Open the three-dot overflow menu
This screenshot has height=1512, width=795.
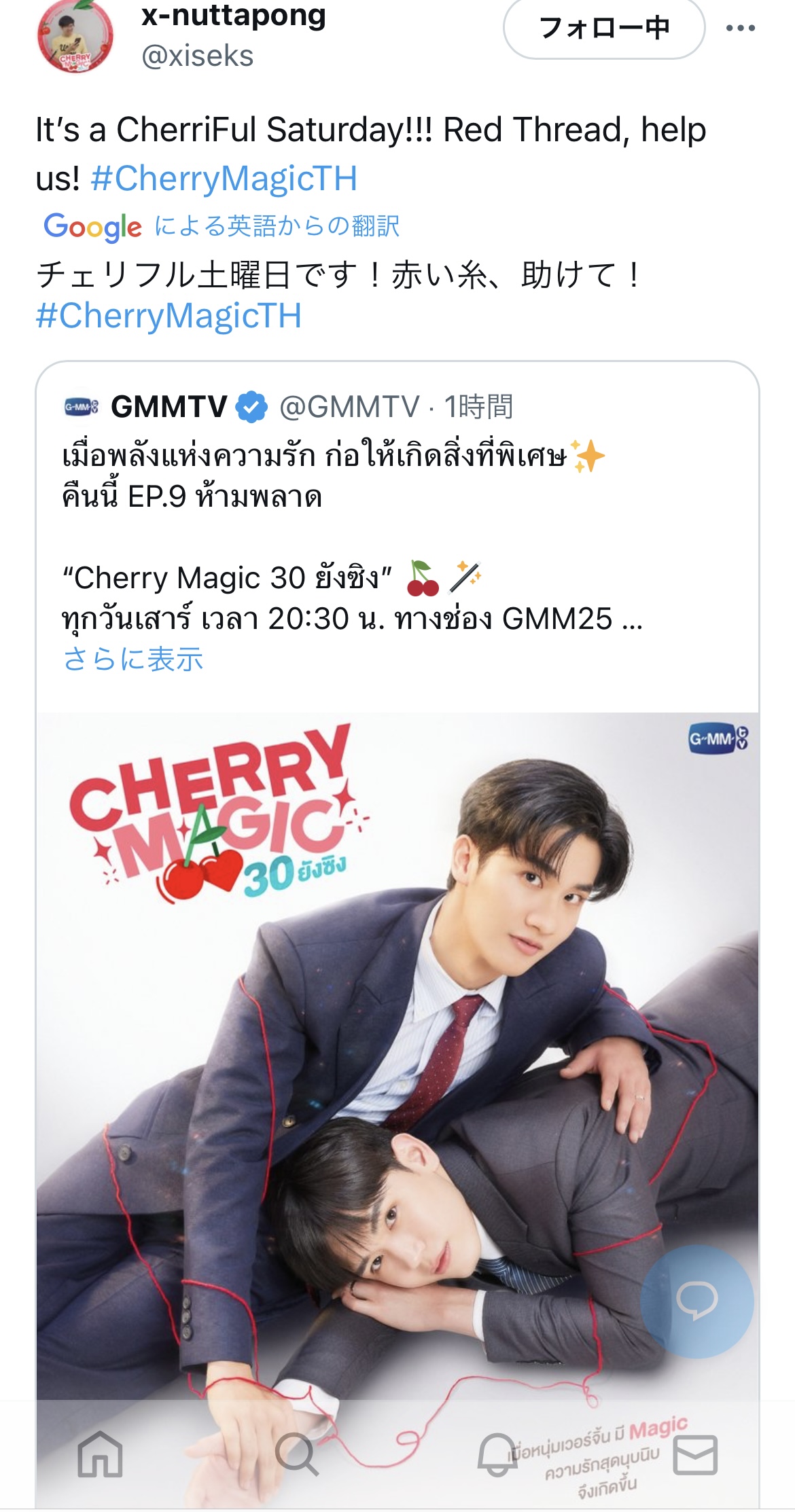[740, 29]
